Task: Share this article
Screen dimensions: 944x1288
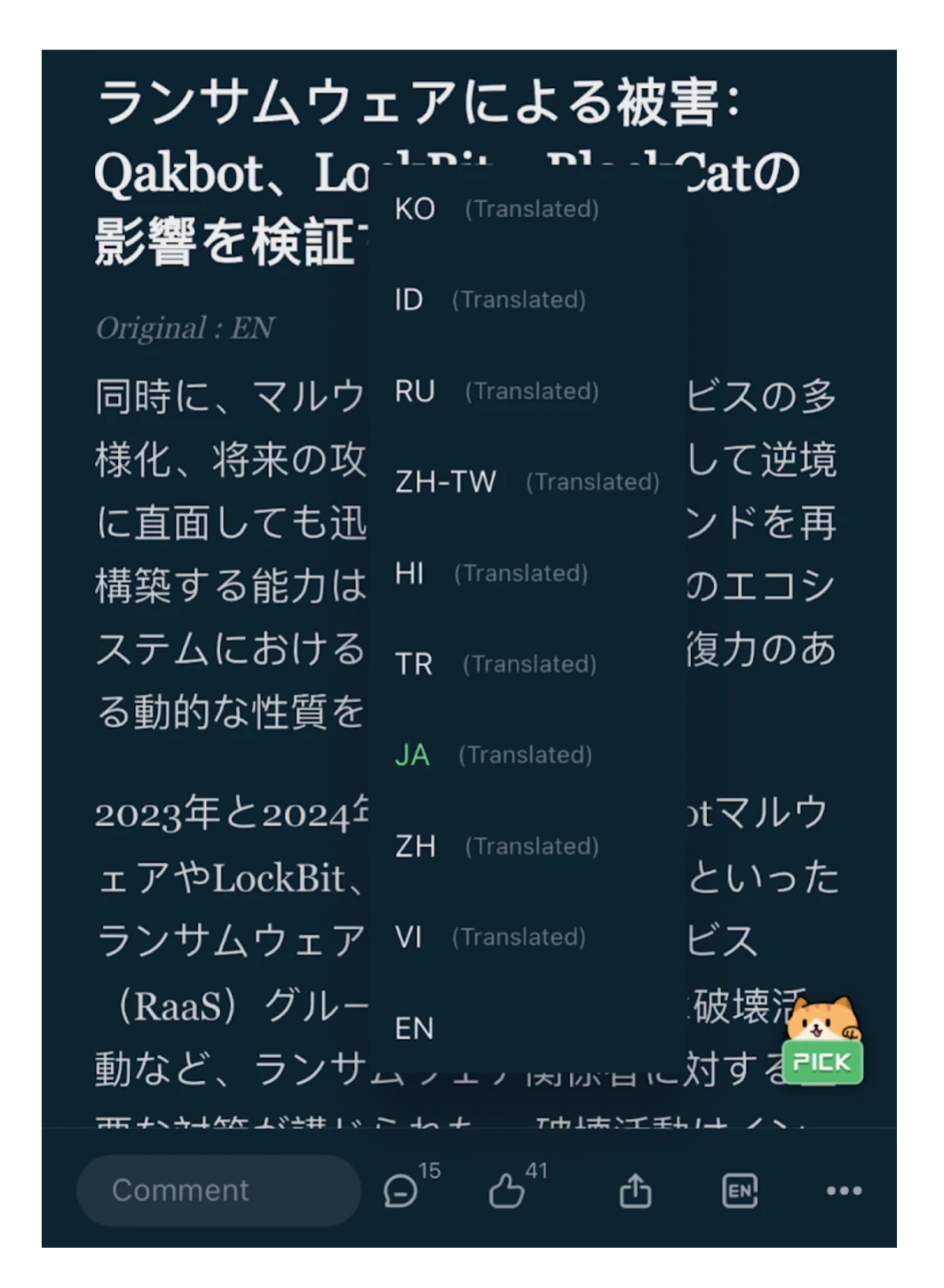Action: (635, 1191)
